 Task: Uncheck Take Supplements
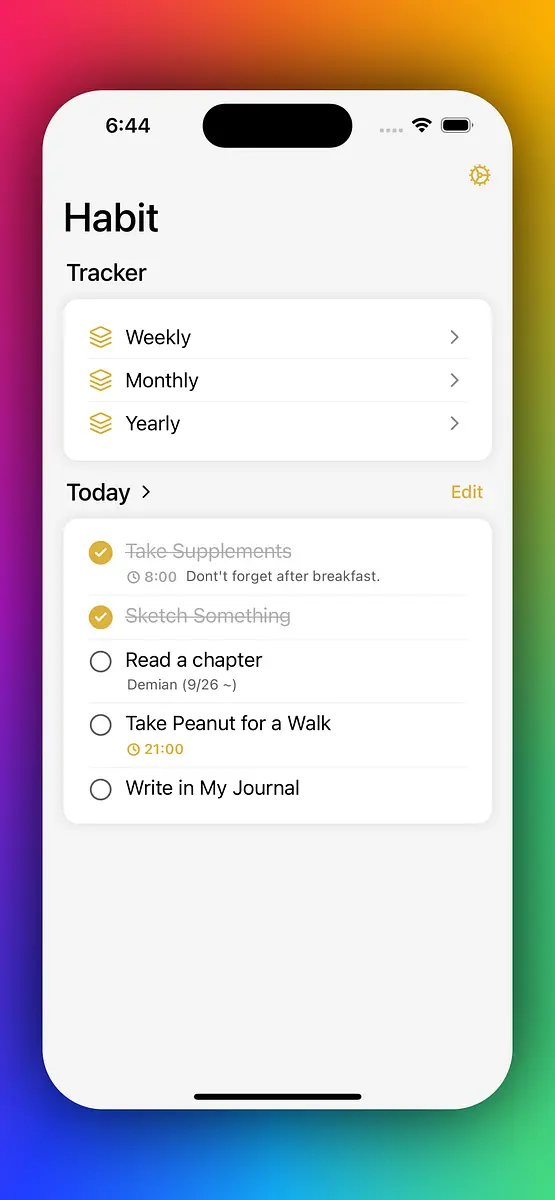point(100,552)
